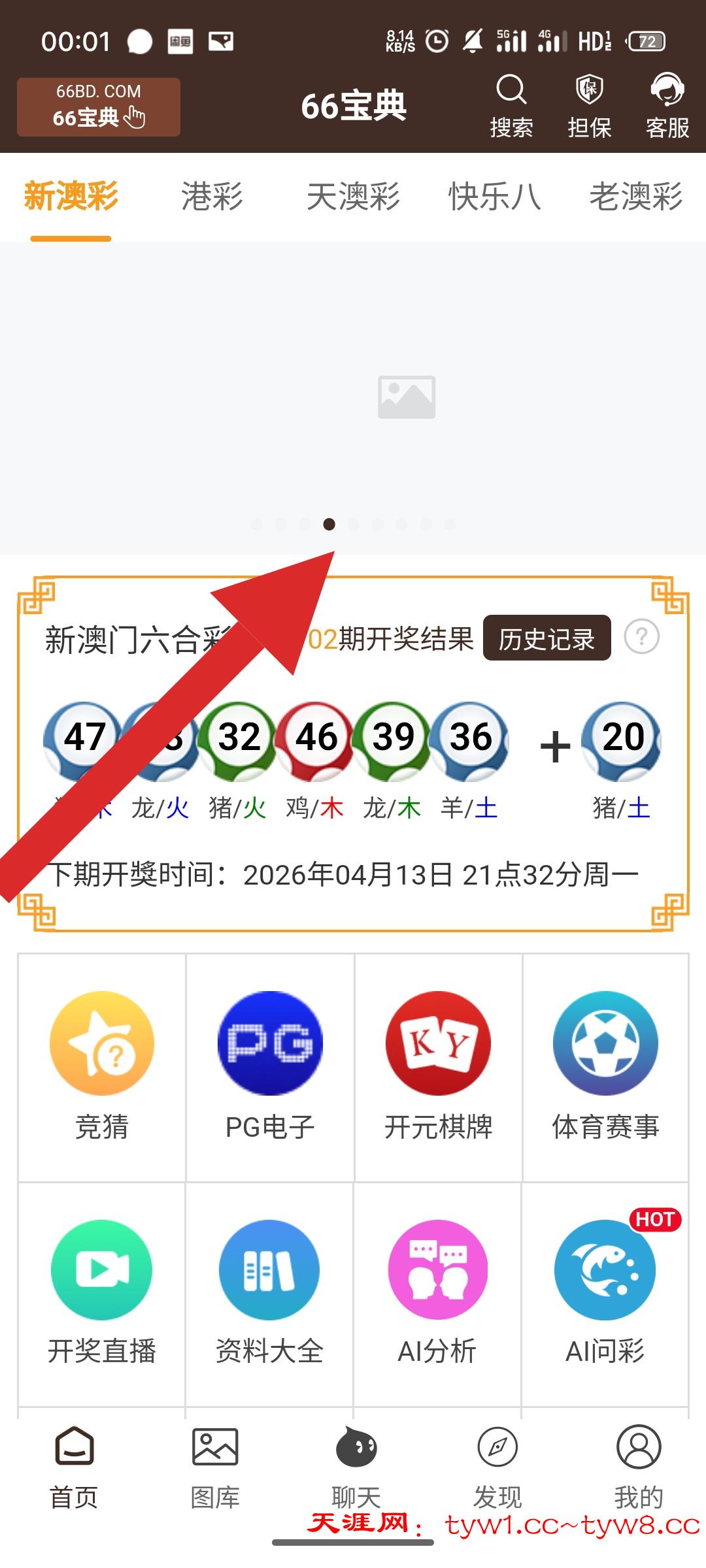Tap the 66BD.COM 66宝典 button

coord(99,107)
